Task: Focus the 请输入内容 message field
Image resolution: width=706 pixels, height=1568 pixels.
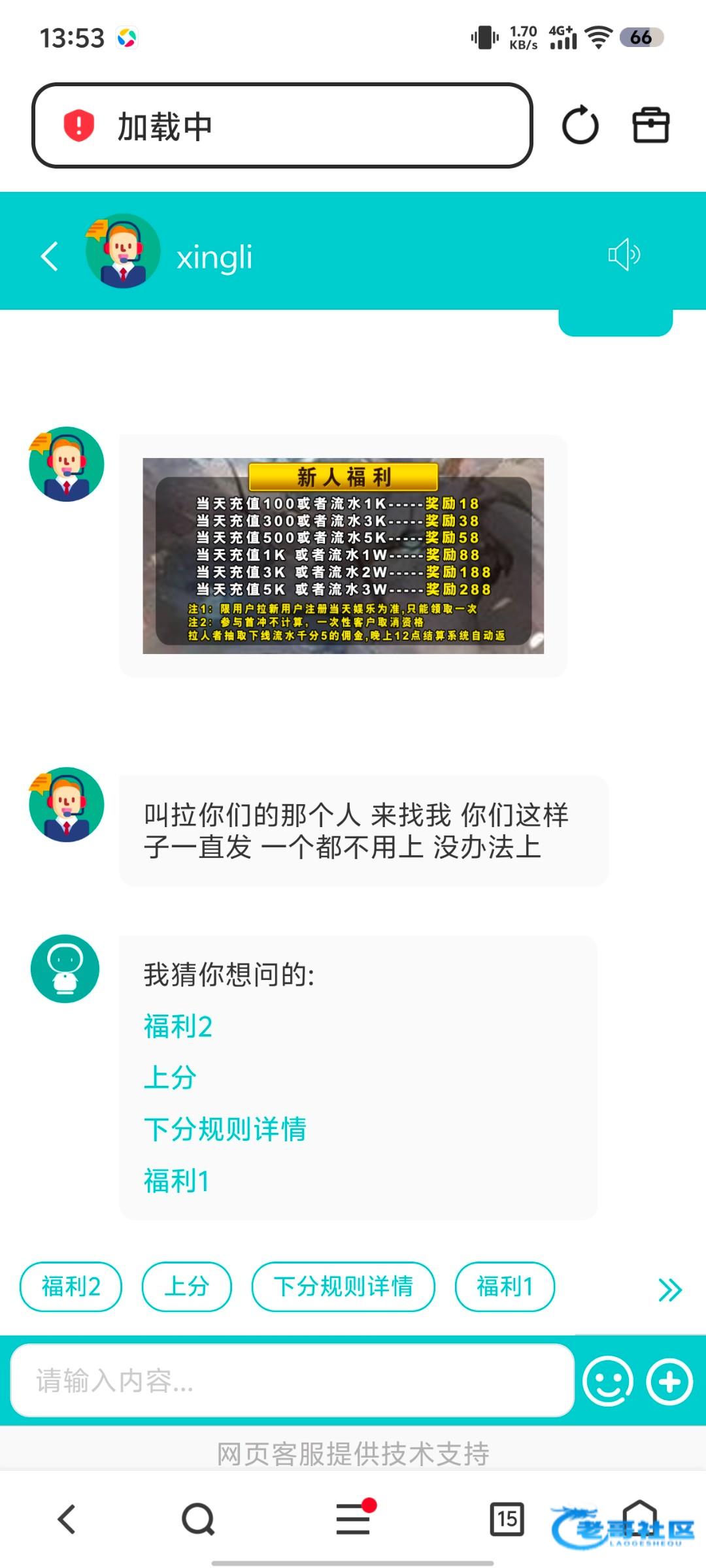Action: (x=292, y=1380)
